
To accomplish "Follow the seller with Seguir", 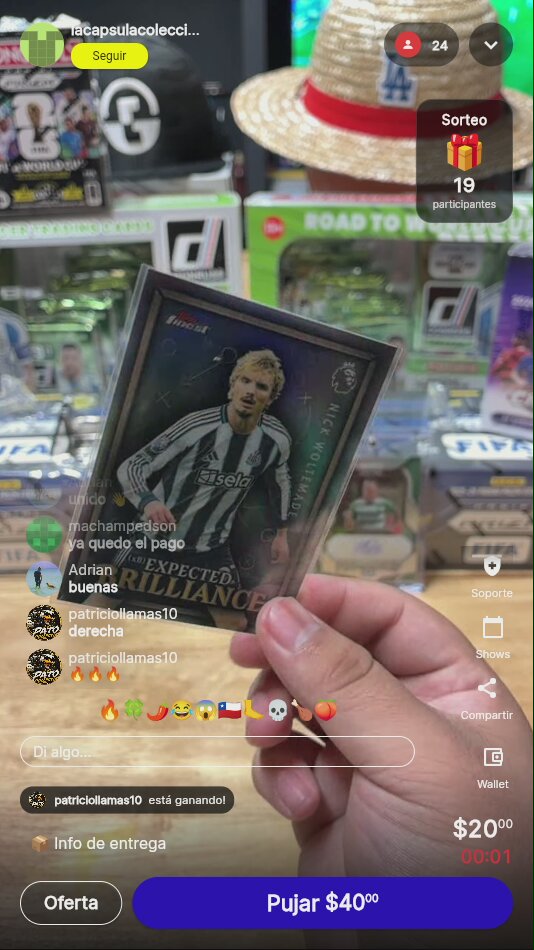I will pyautogui.click(x=109, y=56).
